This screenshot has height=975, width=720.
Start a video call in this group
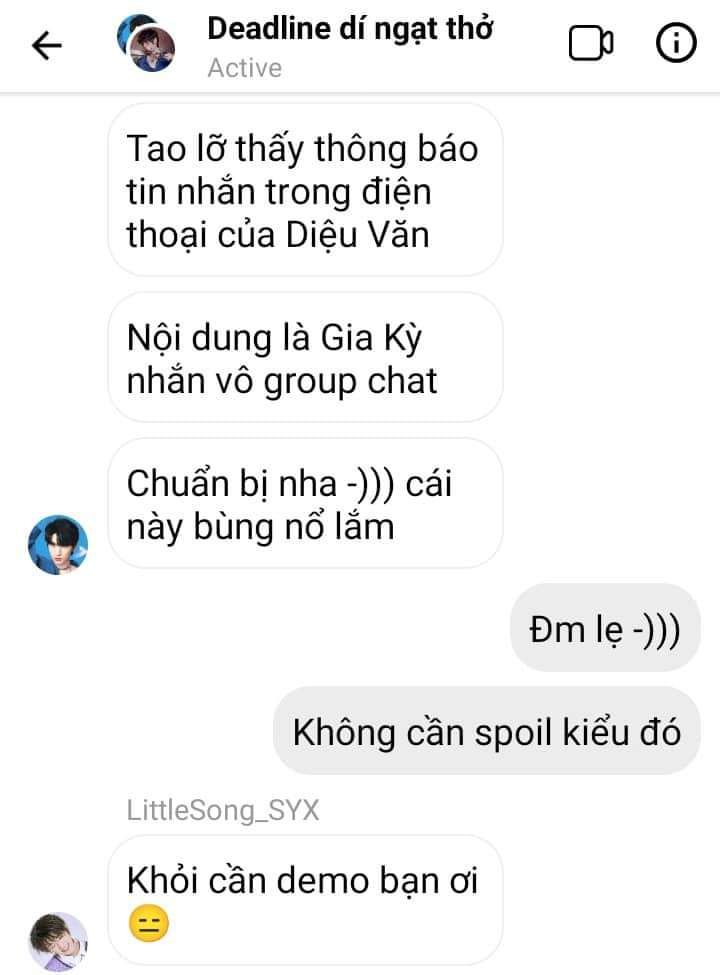(590, 44)
